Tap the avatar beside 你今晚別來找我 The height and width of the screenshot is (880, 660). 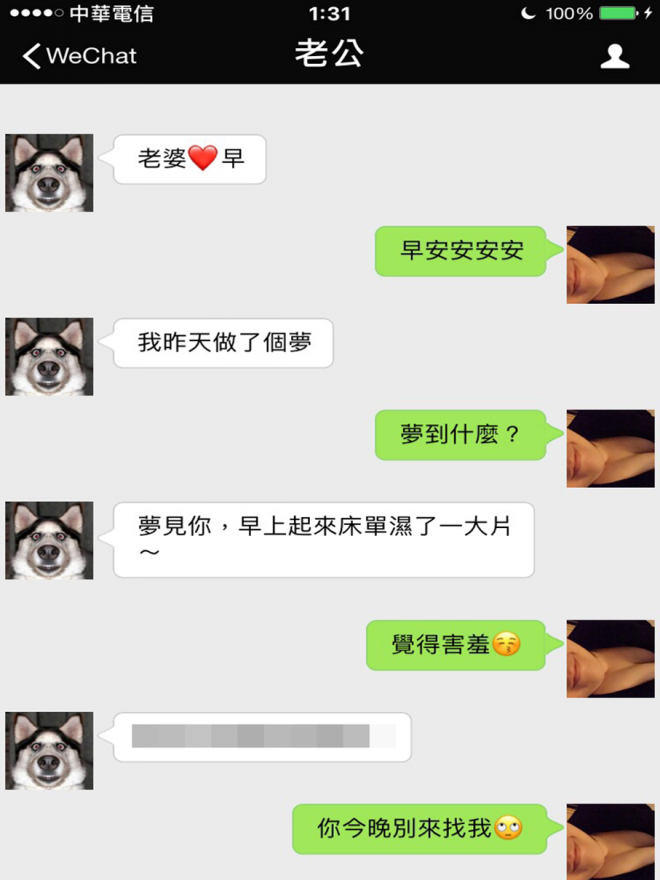(610, 840)
